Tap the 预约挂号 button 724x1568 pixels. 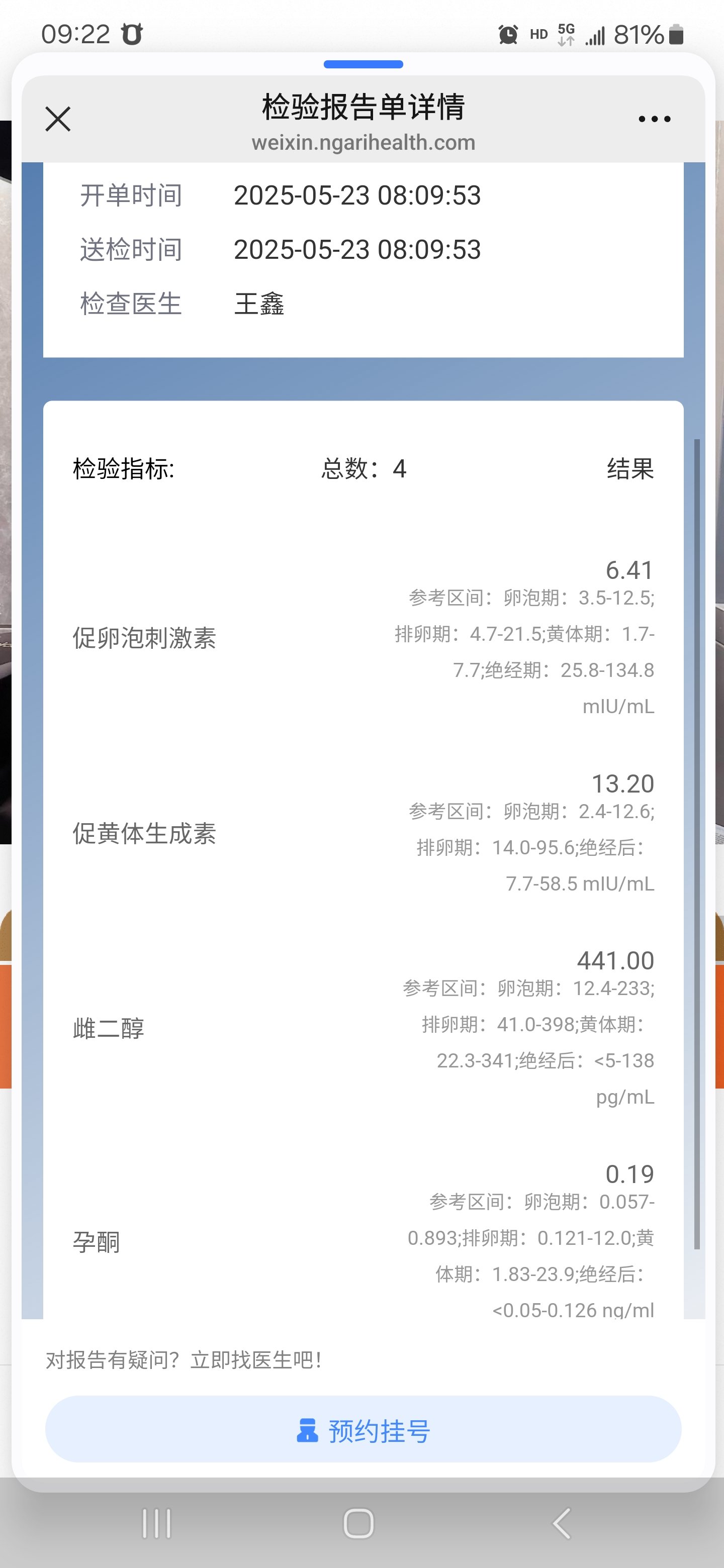coord(363,1430)
